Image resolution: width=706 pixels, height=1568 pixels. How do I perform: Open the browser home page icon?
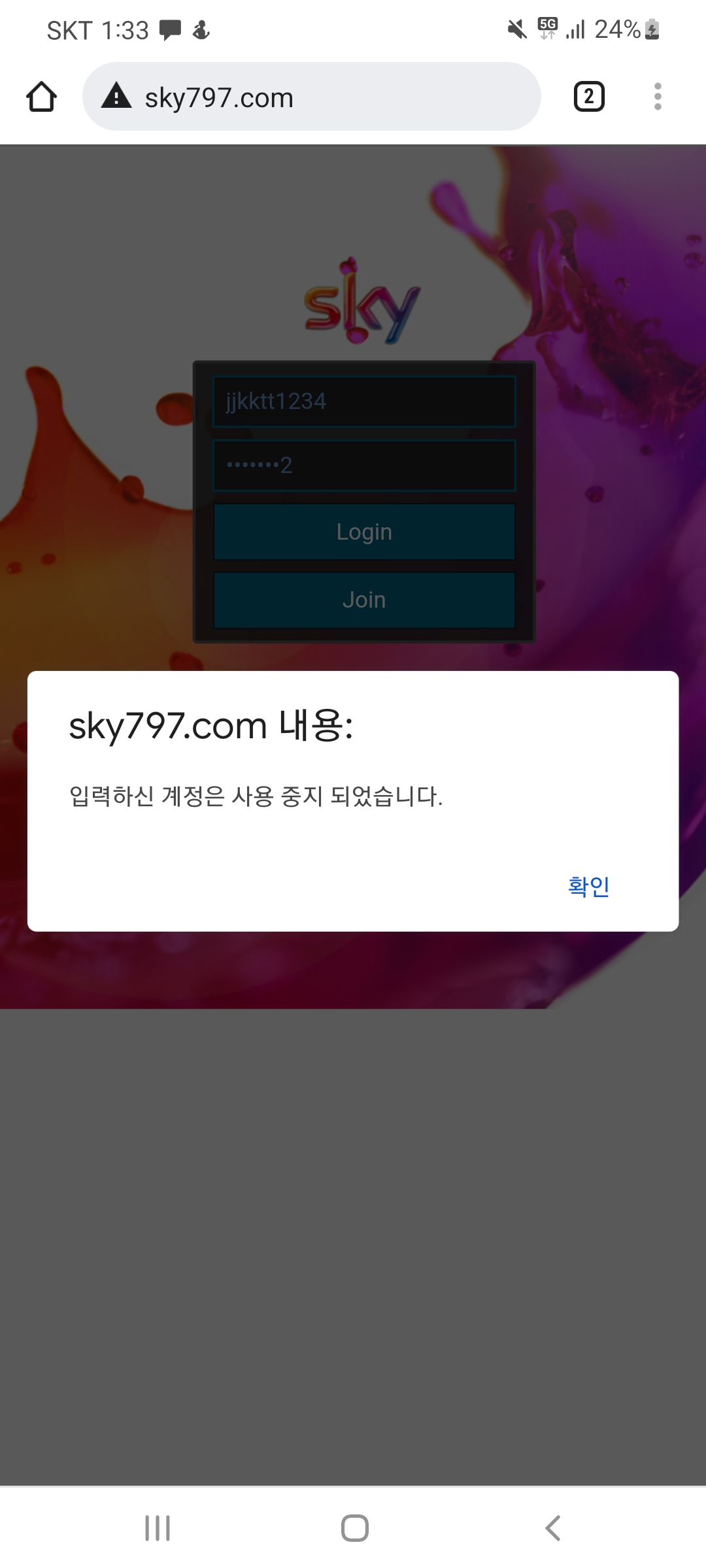[x=41, y=97]
